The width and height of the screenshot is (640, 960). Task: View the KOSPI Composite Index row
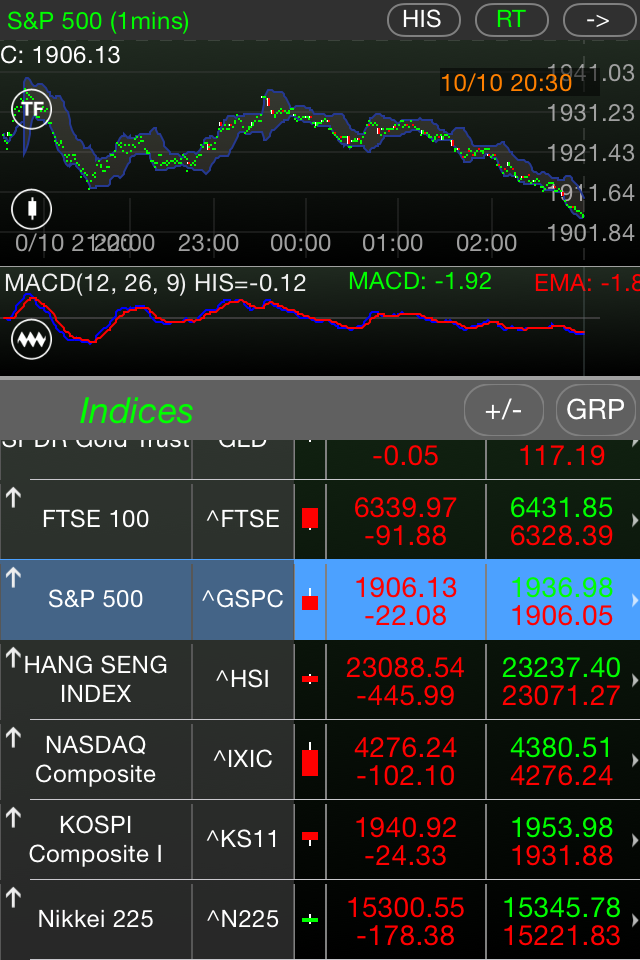pyautogui.click(x=96, y=839)
